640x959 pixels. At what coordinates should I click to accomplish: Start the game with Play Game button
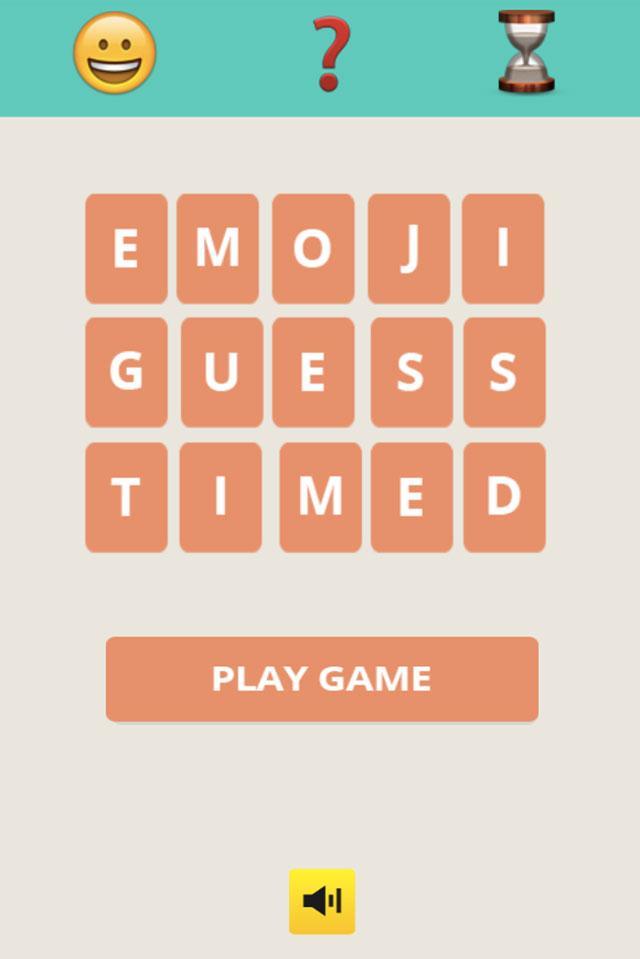click(x=321, y=679)
